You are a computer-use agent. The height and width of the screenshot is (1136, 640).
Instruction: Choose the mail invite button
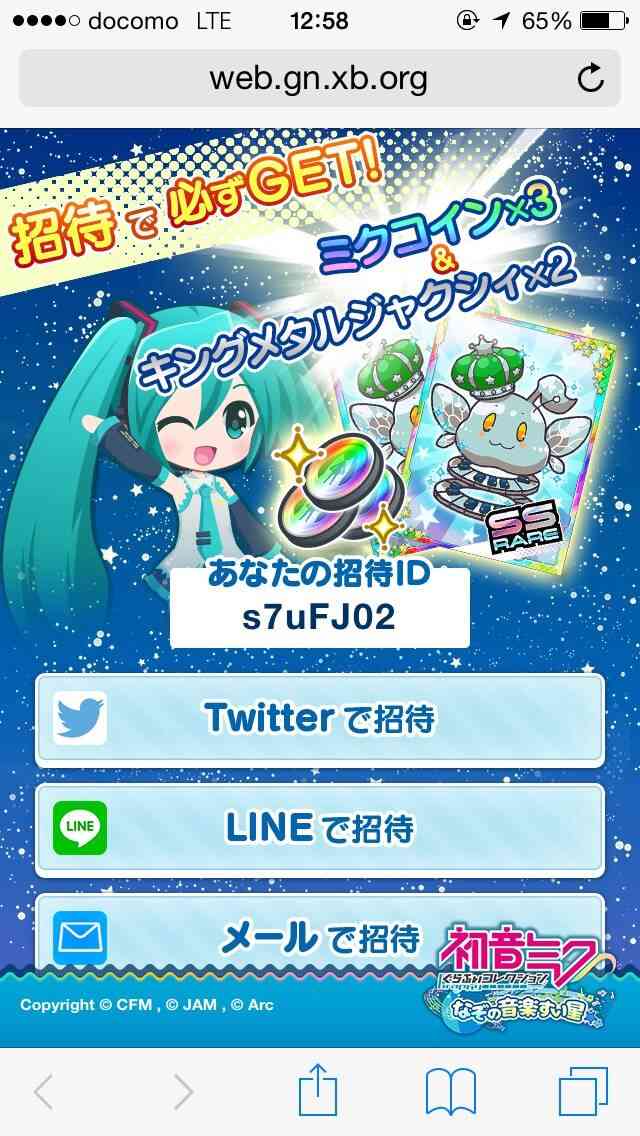pos(320,934)
